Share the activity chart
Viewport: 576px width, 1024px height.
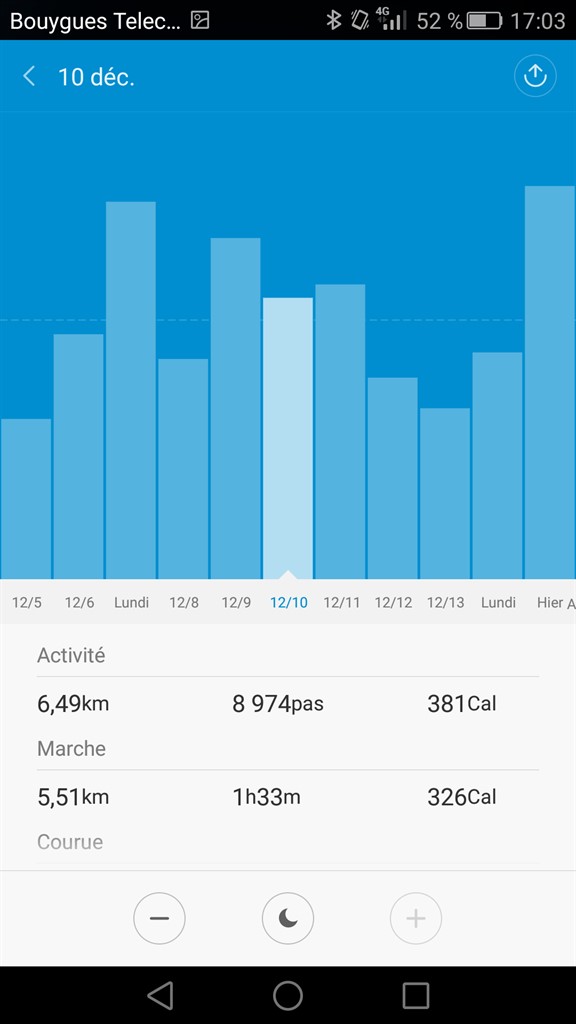click(535, 76)
